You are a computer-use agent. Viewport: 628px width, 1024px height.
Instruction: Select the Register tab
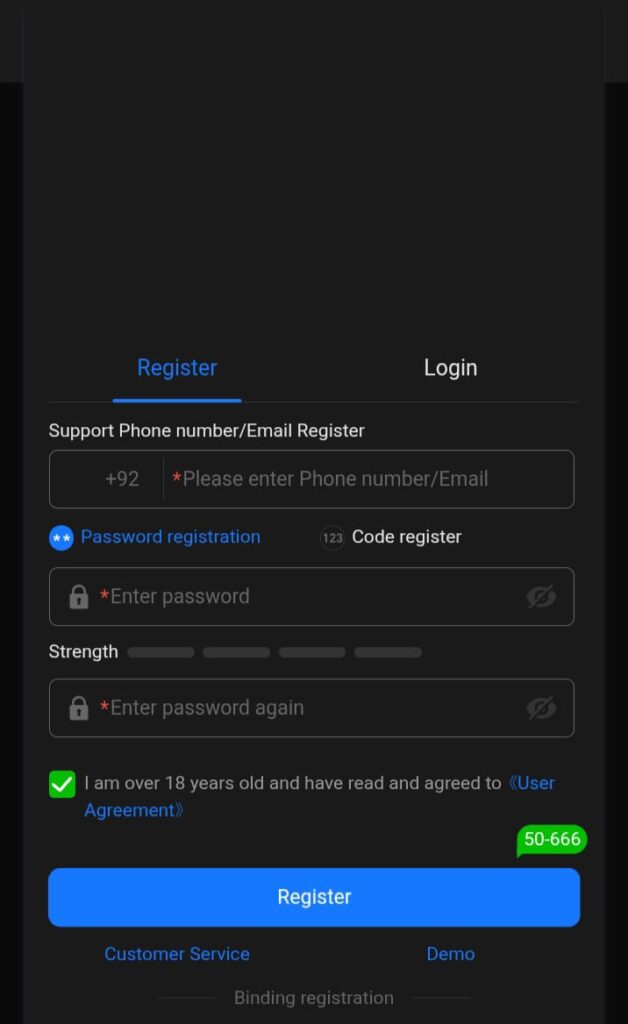tap(177, 368)
